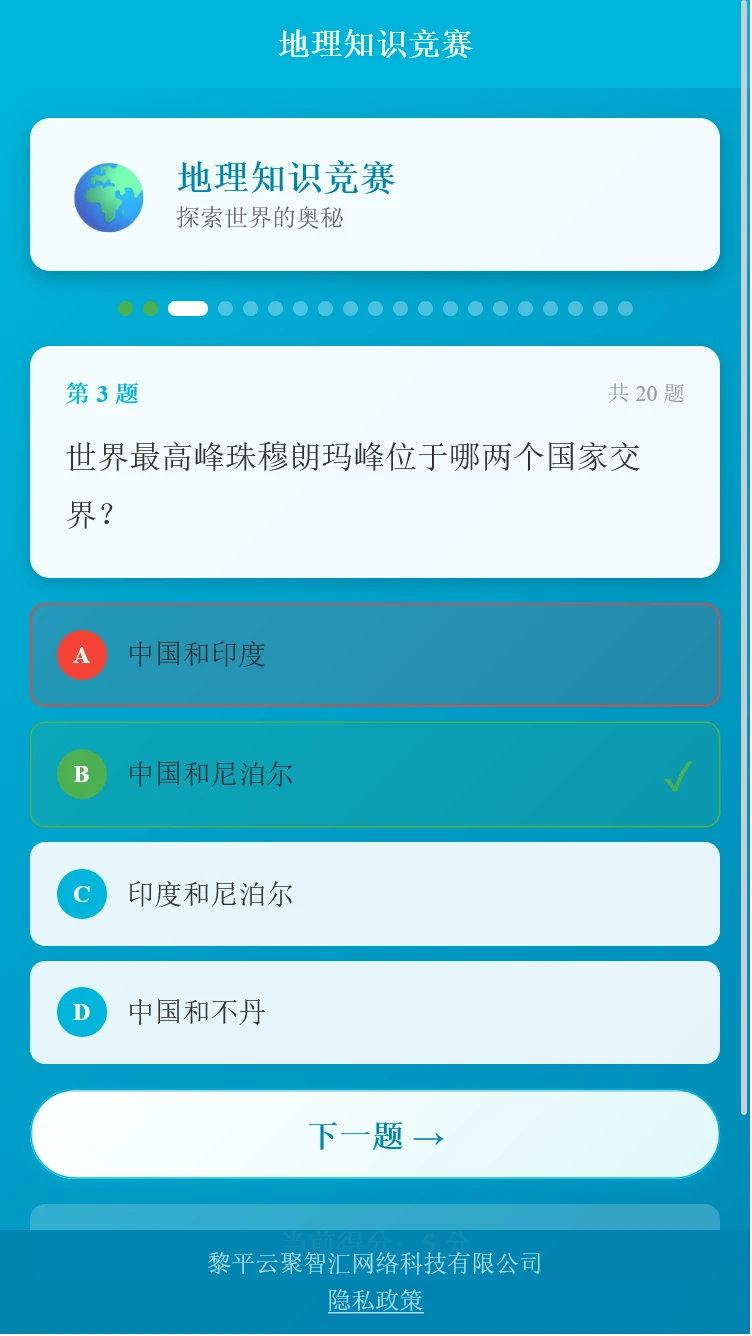The width and height of the screenshot is (752, 1336).
Task: Select answer A 中国和印度
Action: click(375, 655)
